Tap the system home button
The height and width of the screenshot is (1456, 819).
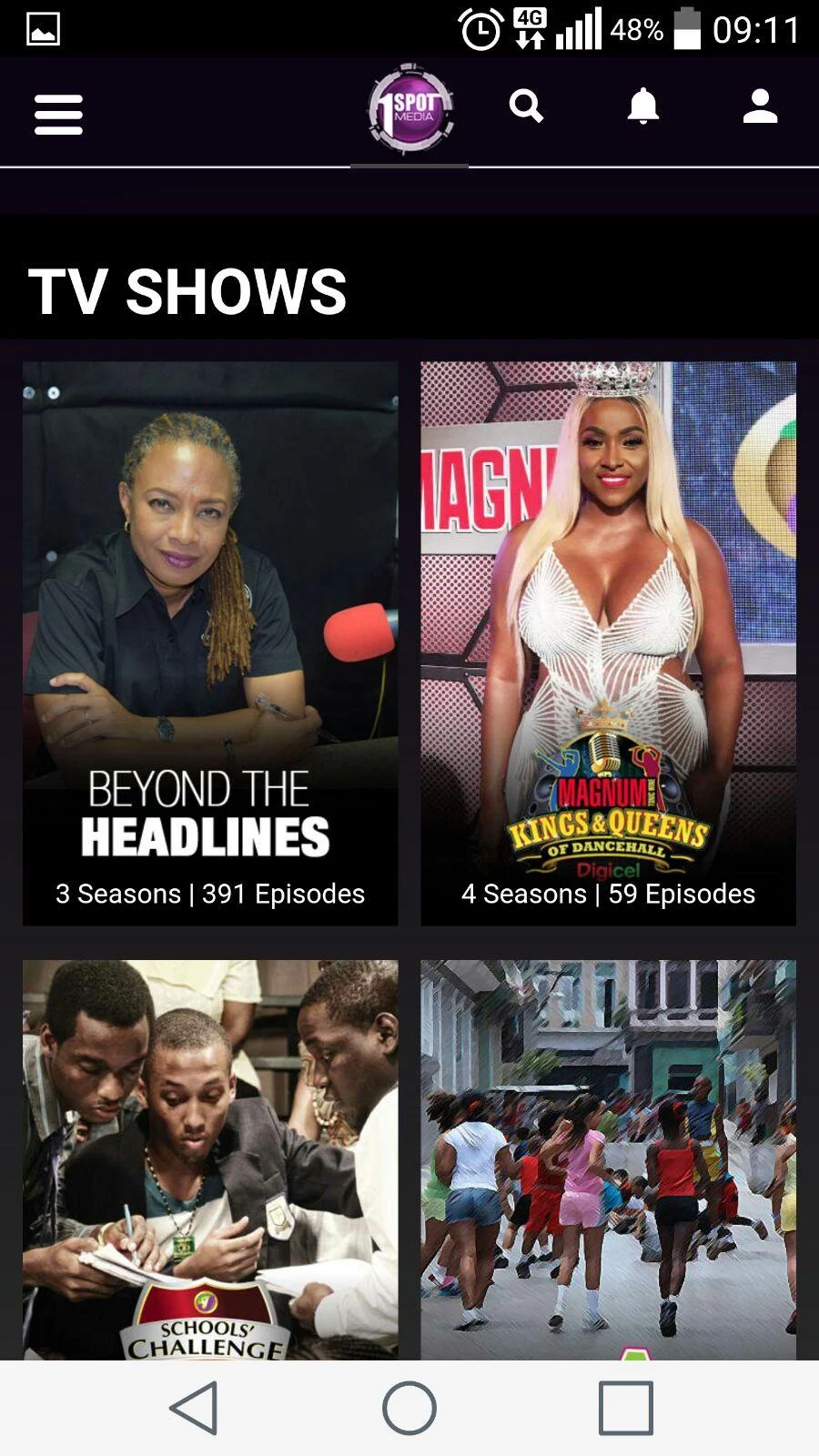(409, 1408)
